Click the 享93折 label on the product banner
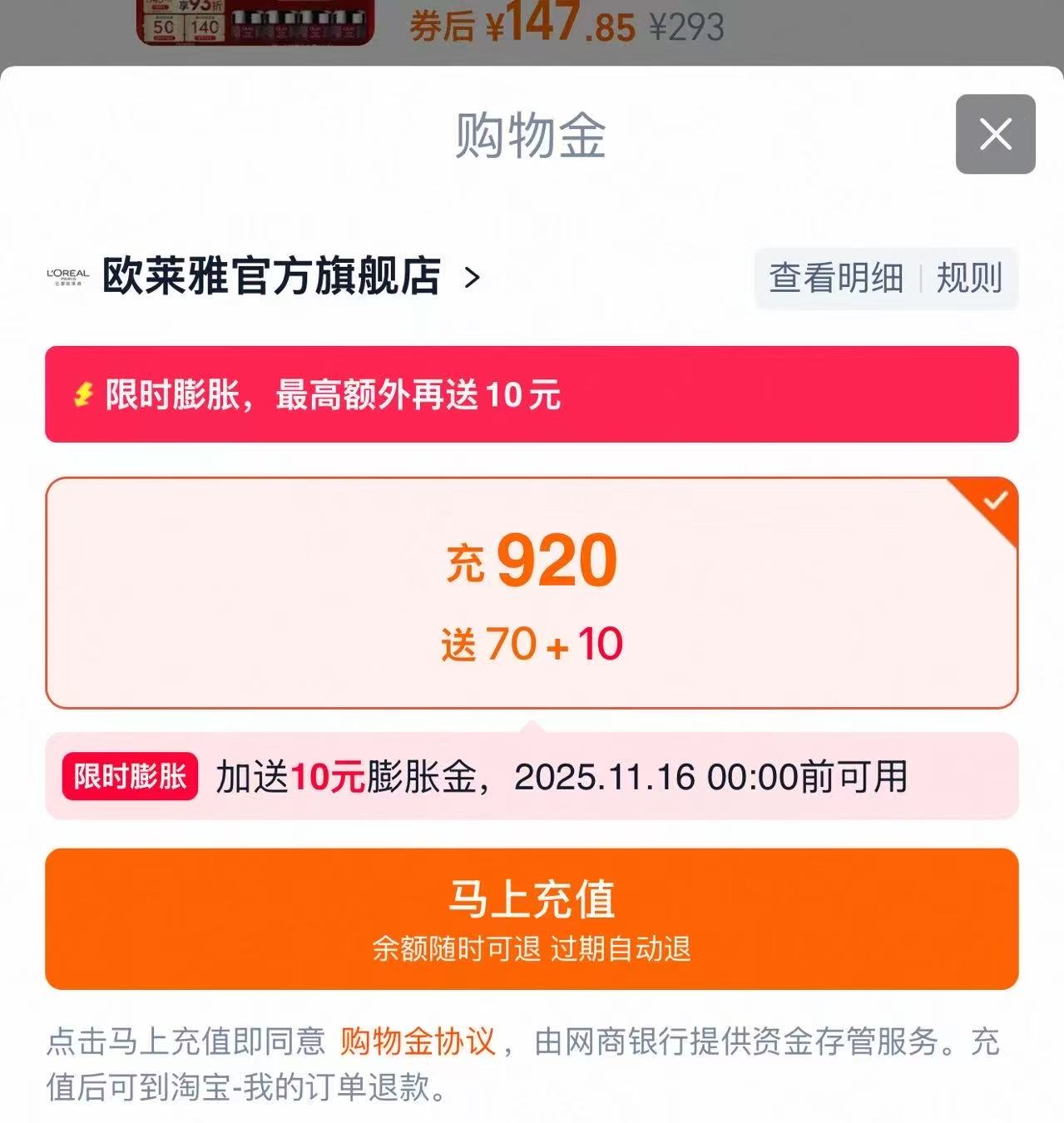The width and height of the screenshot is (1064, 1123). (x=197, y=7)
